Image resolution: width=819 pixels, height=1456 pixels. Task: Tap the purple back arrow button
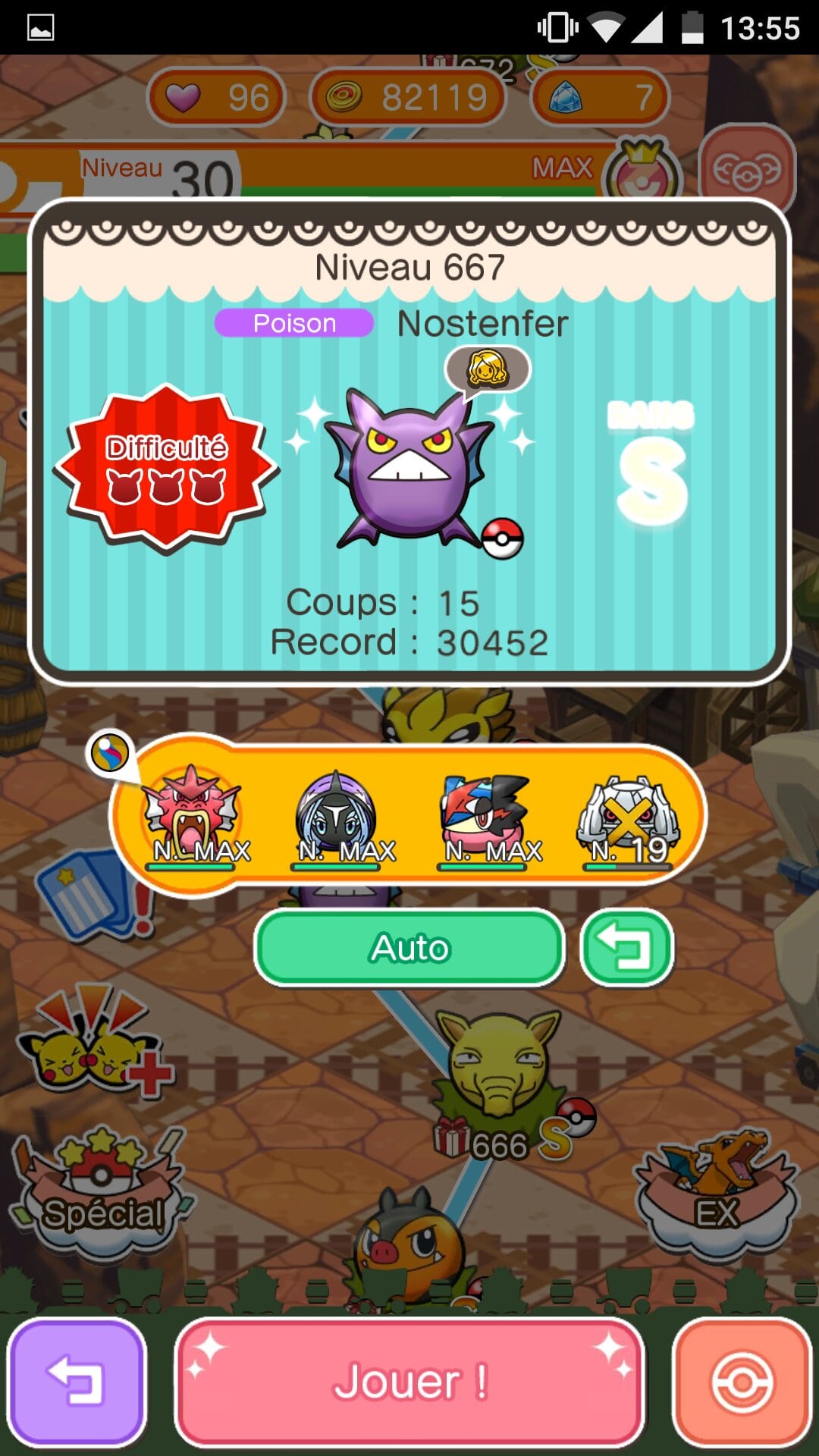(x=76, y=1382)
